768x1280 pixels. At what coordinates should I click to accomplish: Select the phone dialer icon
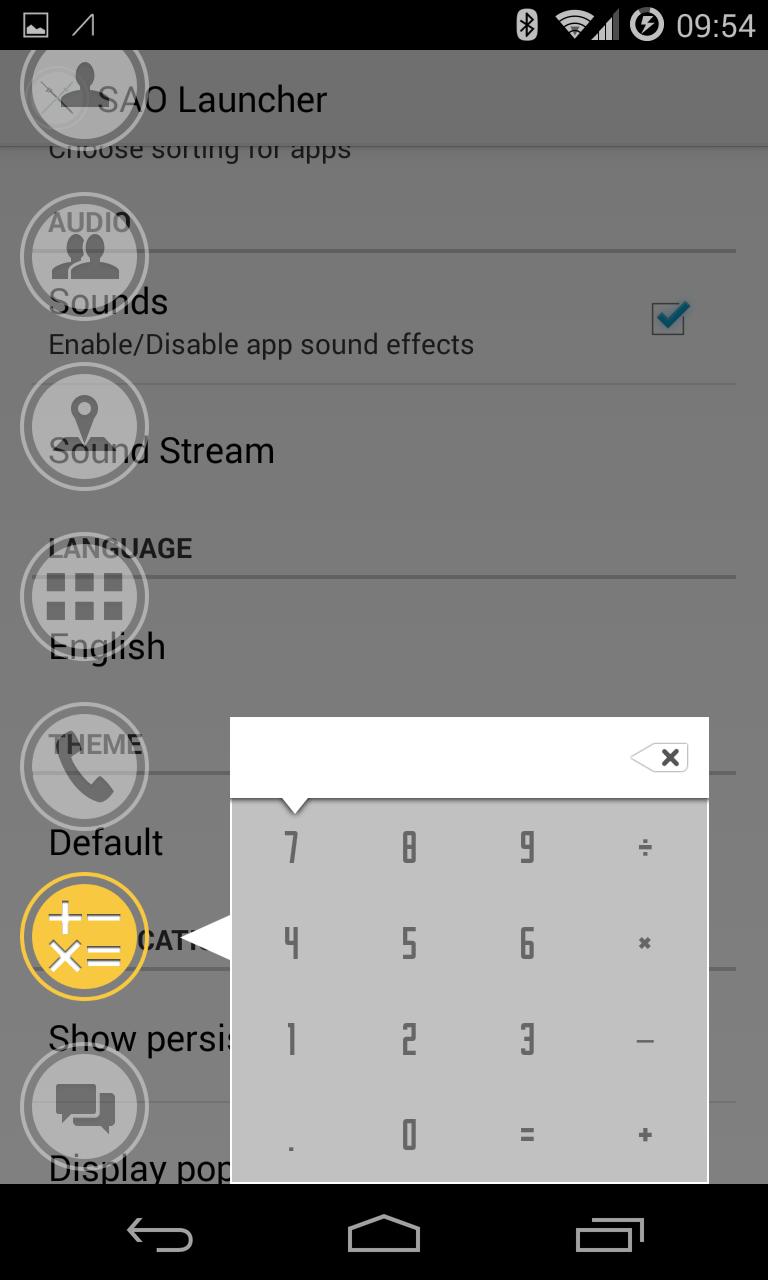point(84,766)
